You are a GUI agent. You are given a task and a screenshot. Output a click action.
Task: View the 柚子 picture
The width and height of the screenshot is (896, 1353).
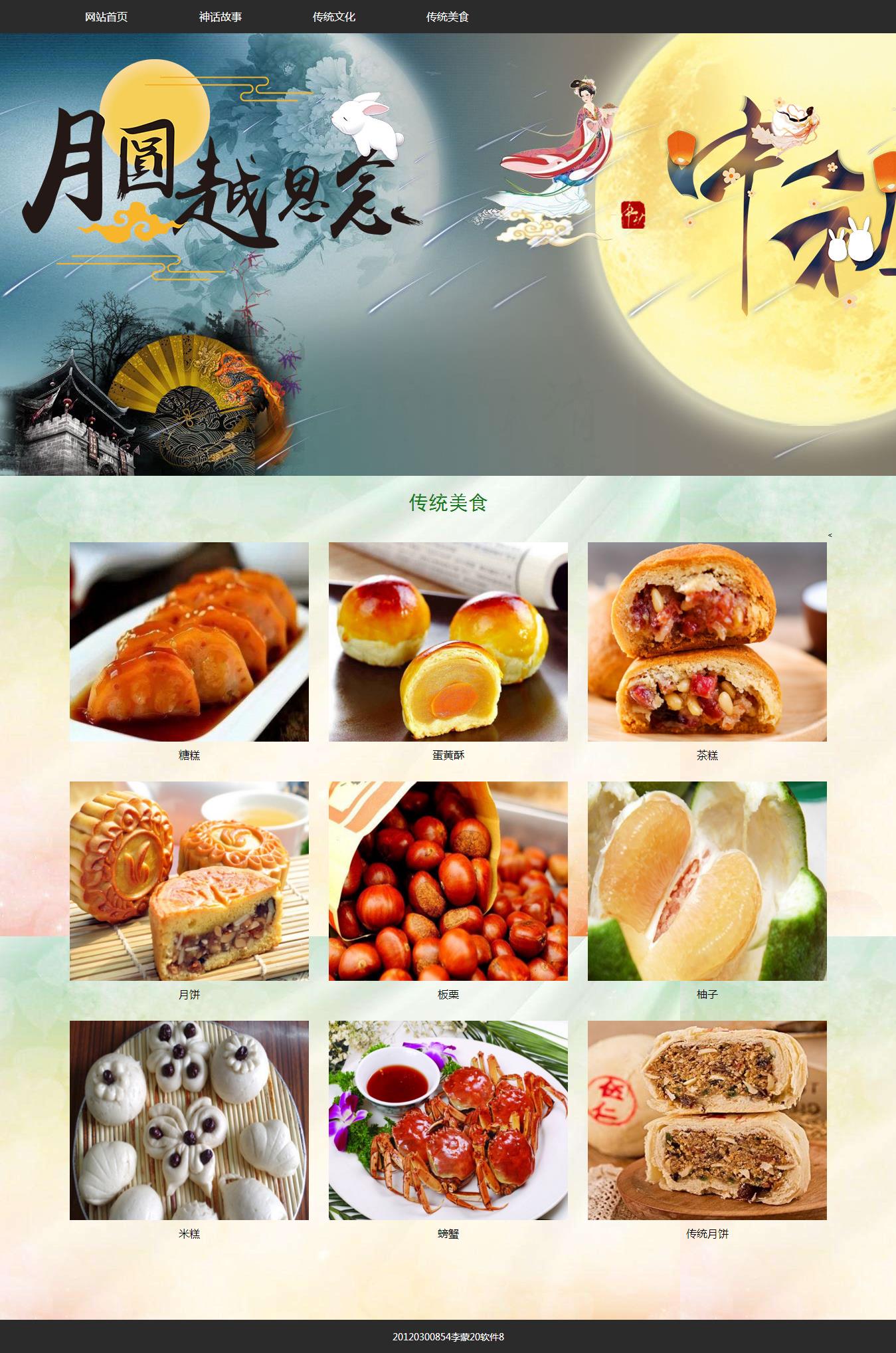click(707, 881)
